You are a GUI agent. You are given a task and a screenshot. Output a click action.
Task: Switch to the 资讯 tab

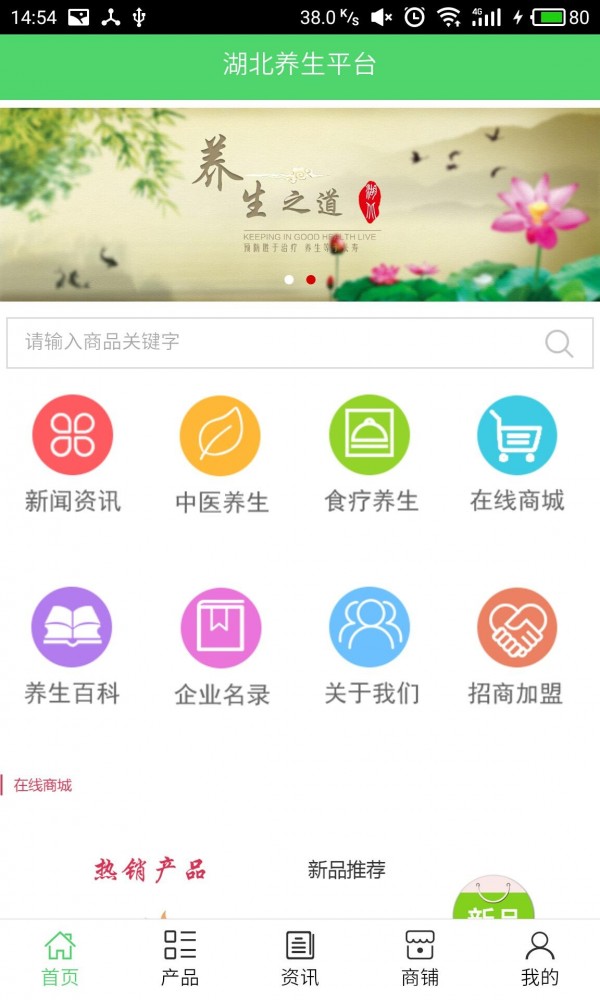300,958
